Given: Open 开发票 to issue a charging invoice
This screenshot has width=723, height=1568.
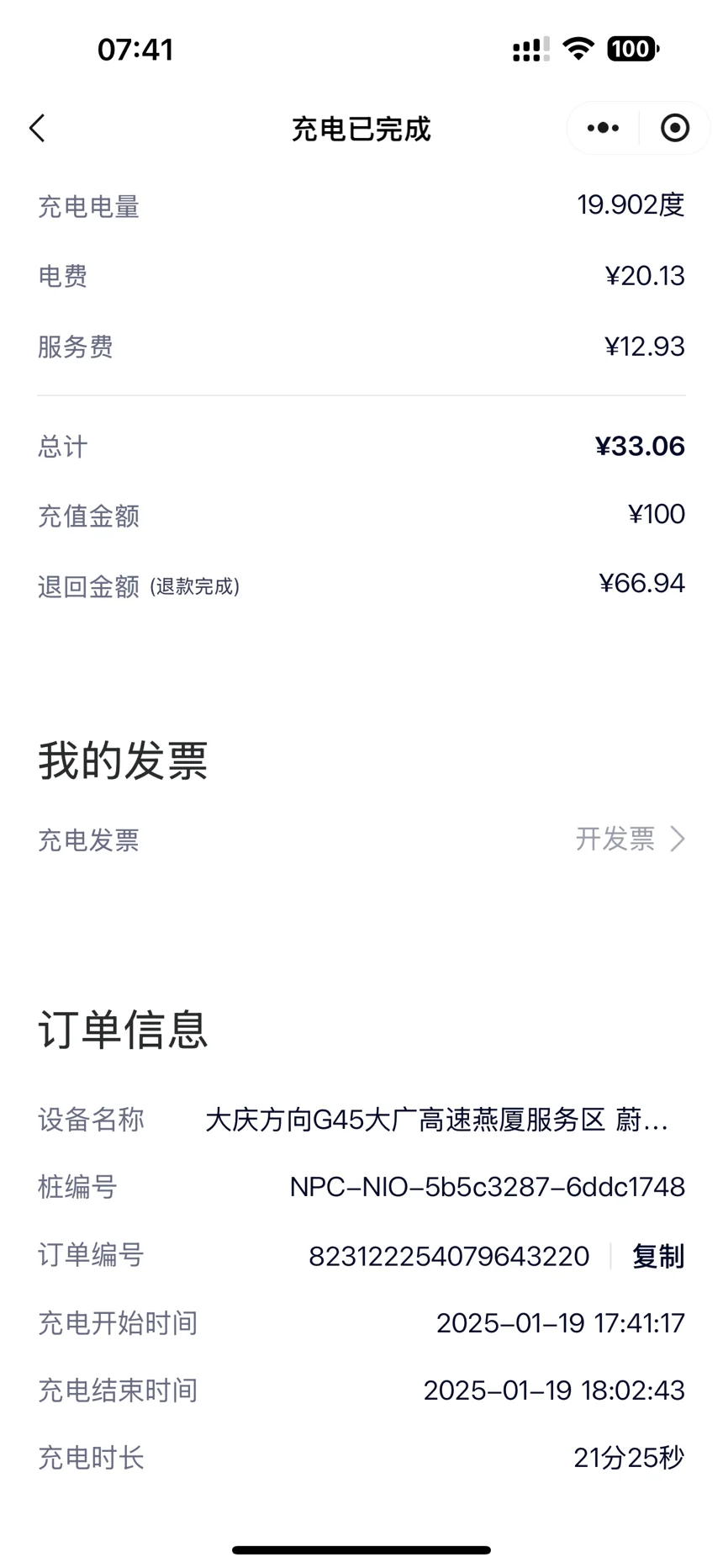Looking at the screenshot, I should pos(631,839).
